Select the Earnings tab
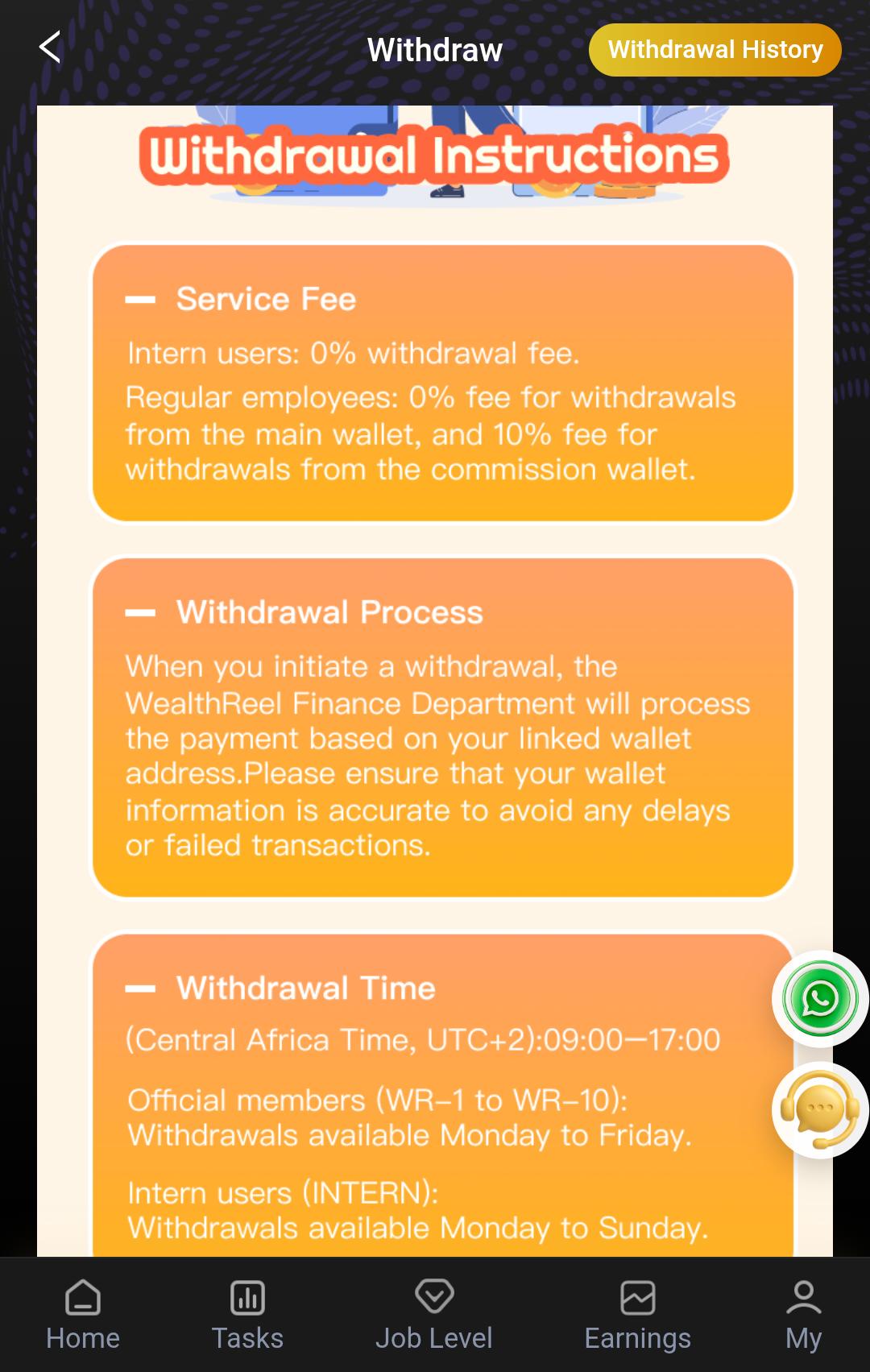This screenshot has width=870, height=1372. pyautogui.click(x=637, y=1315)
